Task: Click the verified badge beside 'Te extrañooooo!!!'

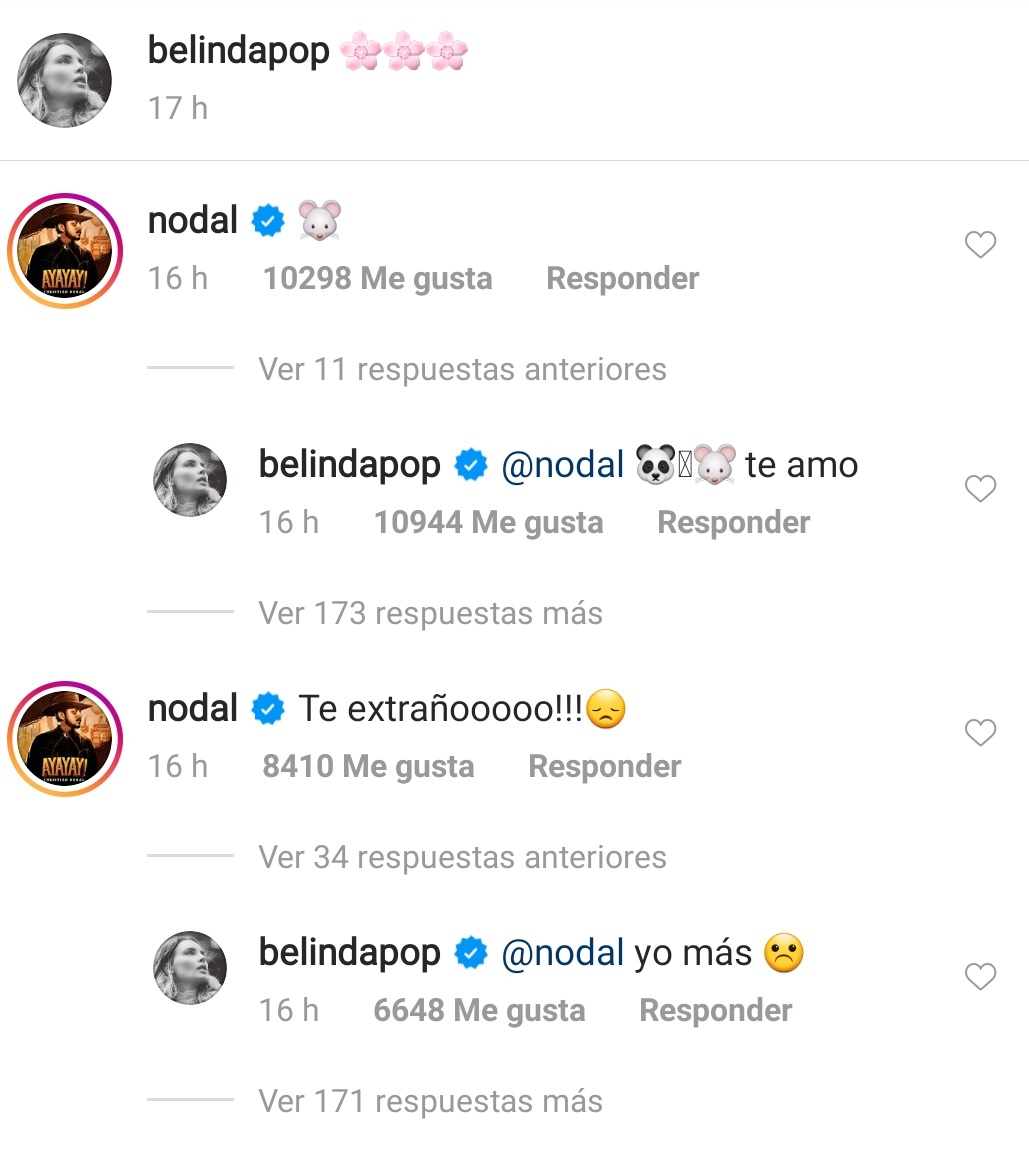Action: [266, 707]
